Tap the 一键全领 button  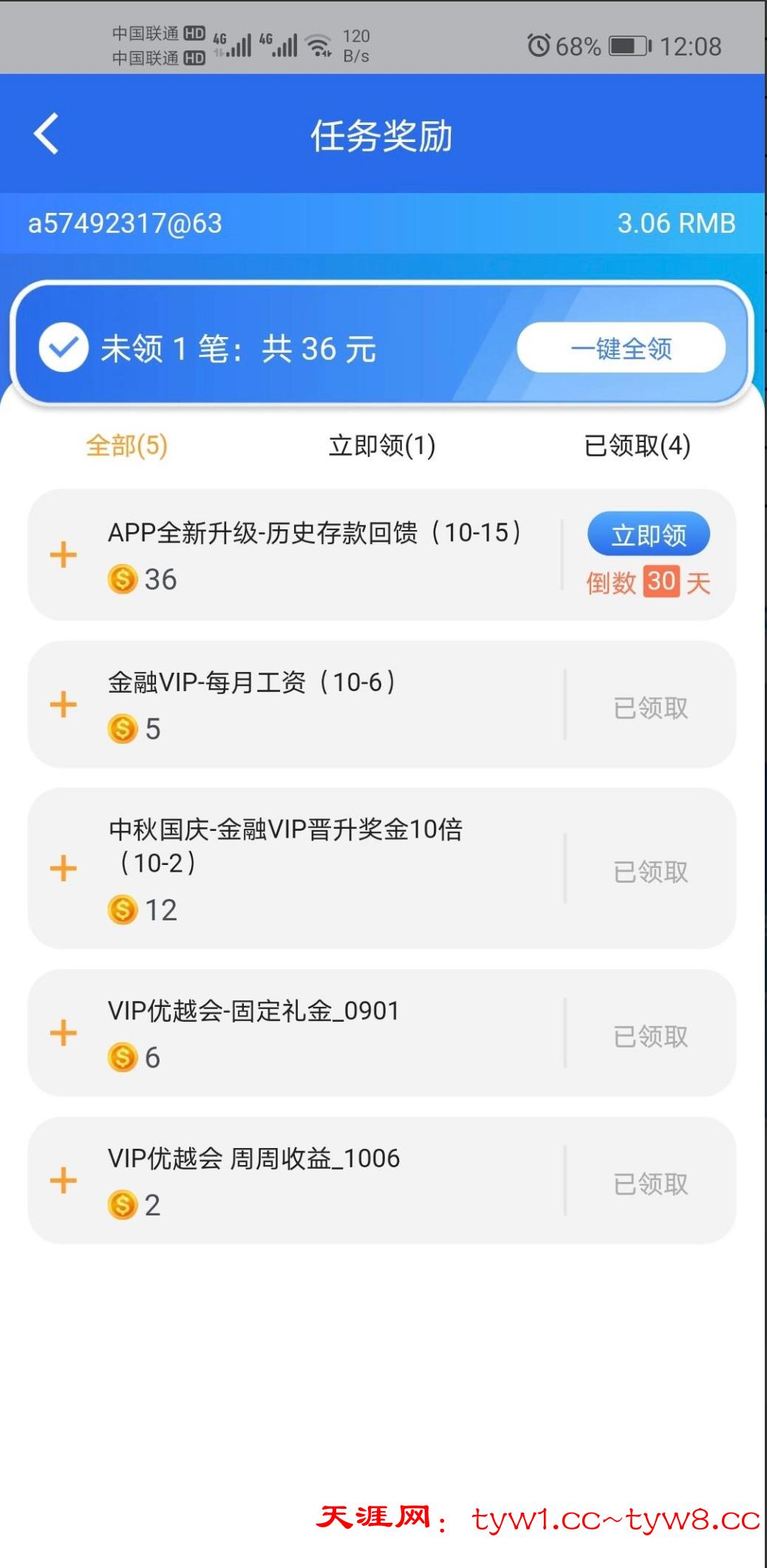point(621,348)
